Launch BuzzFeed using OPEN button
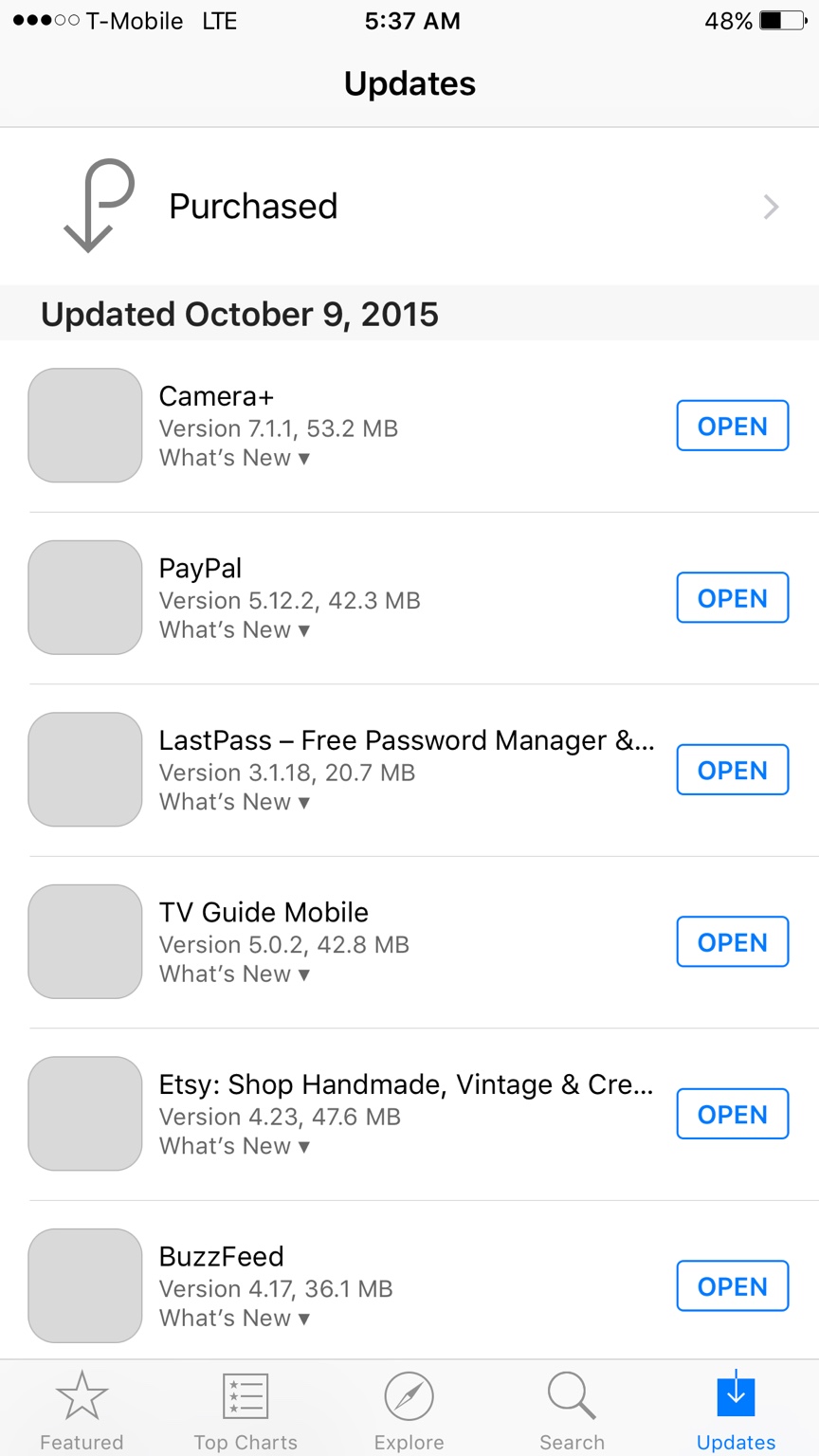 (732, 1286)
